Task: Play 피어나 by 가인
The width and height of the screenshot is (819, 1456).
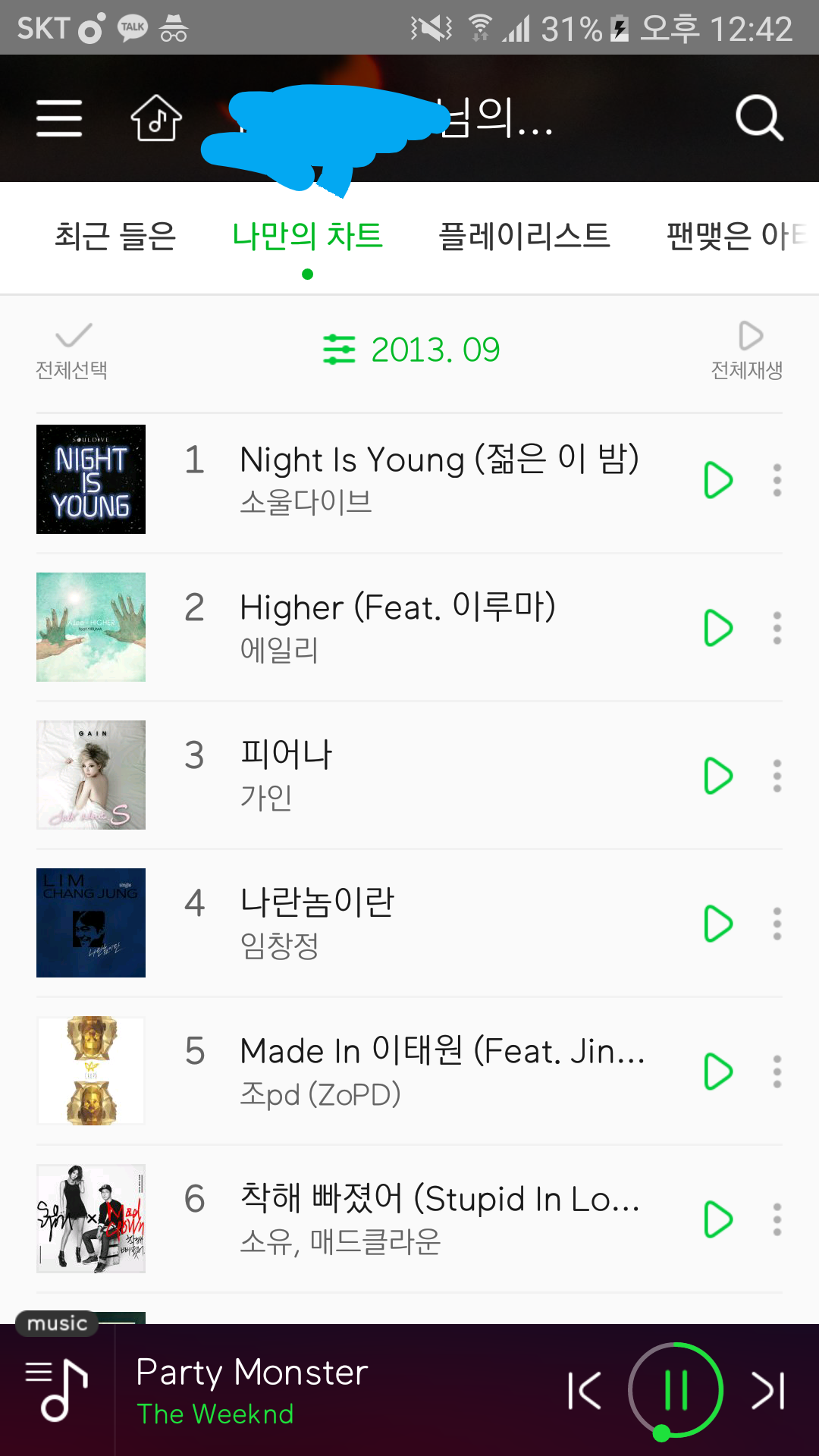Action: coord(717,776)
